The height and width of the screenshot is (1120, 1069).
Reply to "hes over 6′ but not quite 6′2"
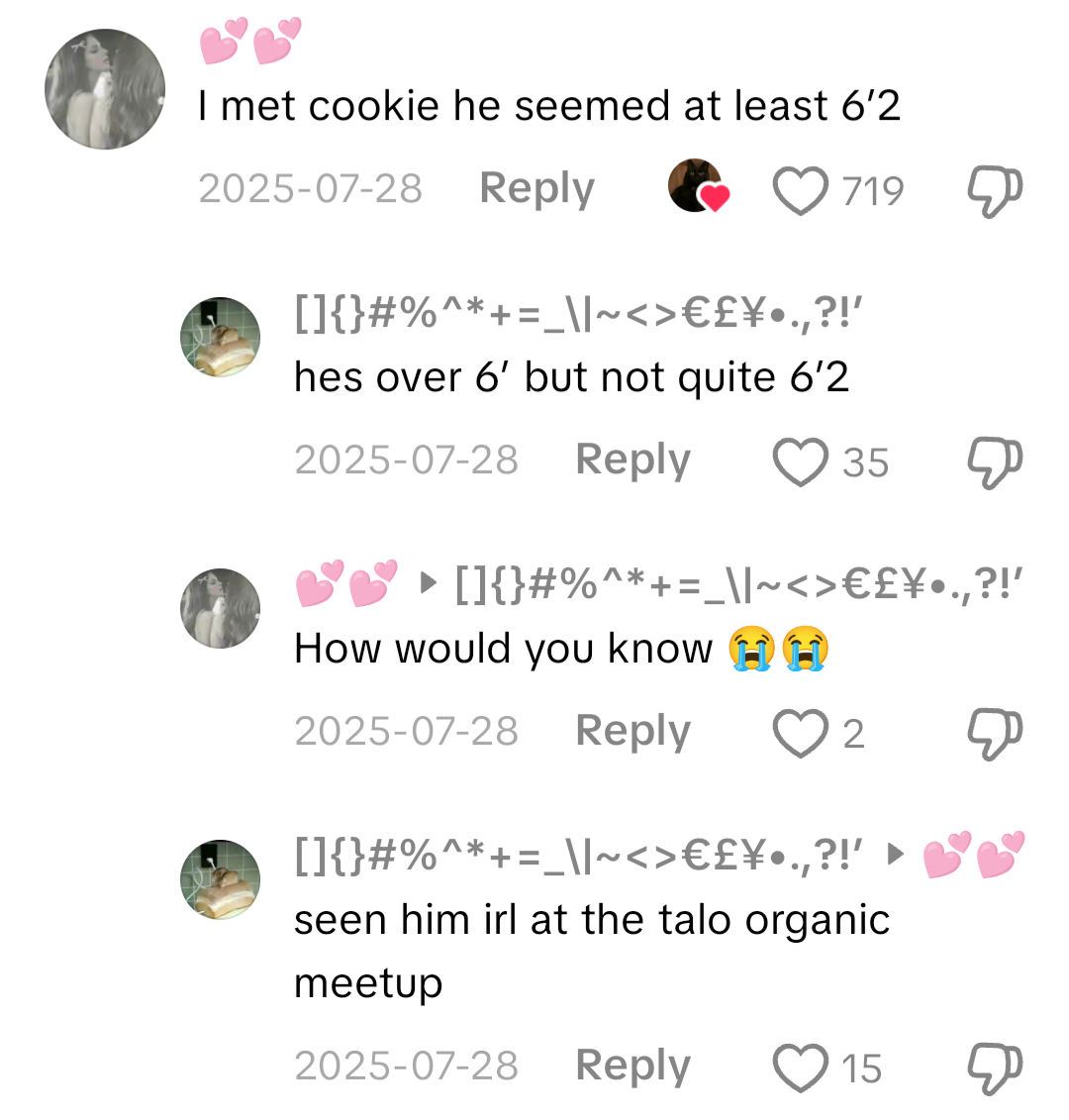click(x=632, y=460)
